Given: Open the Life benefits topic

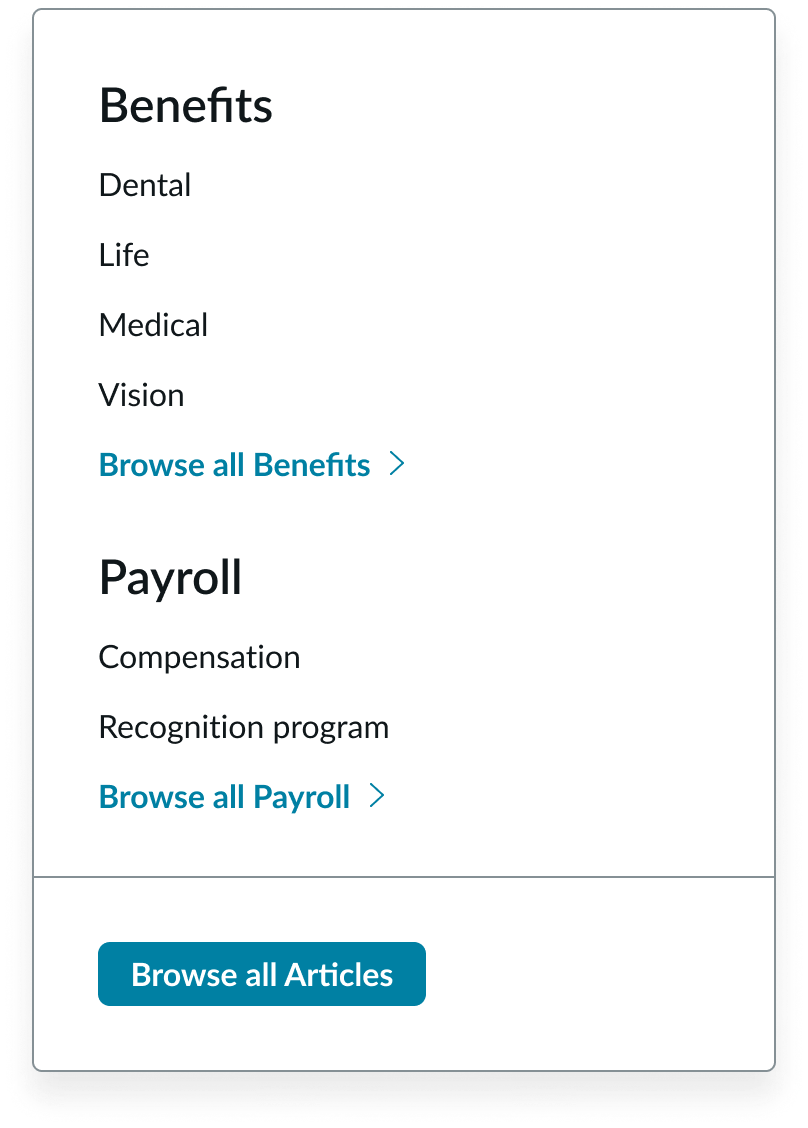Looking at the screenshot, I should 124,255.
